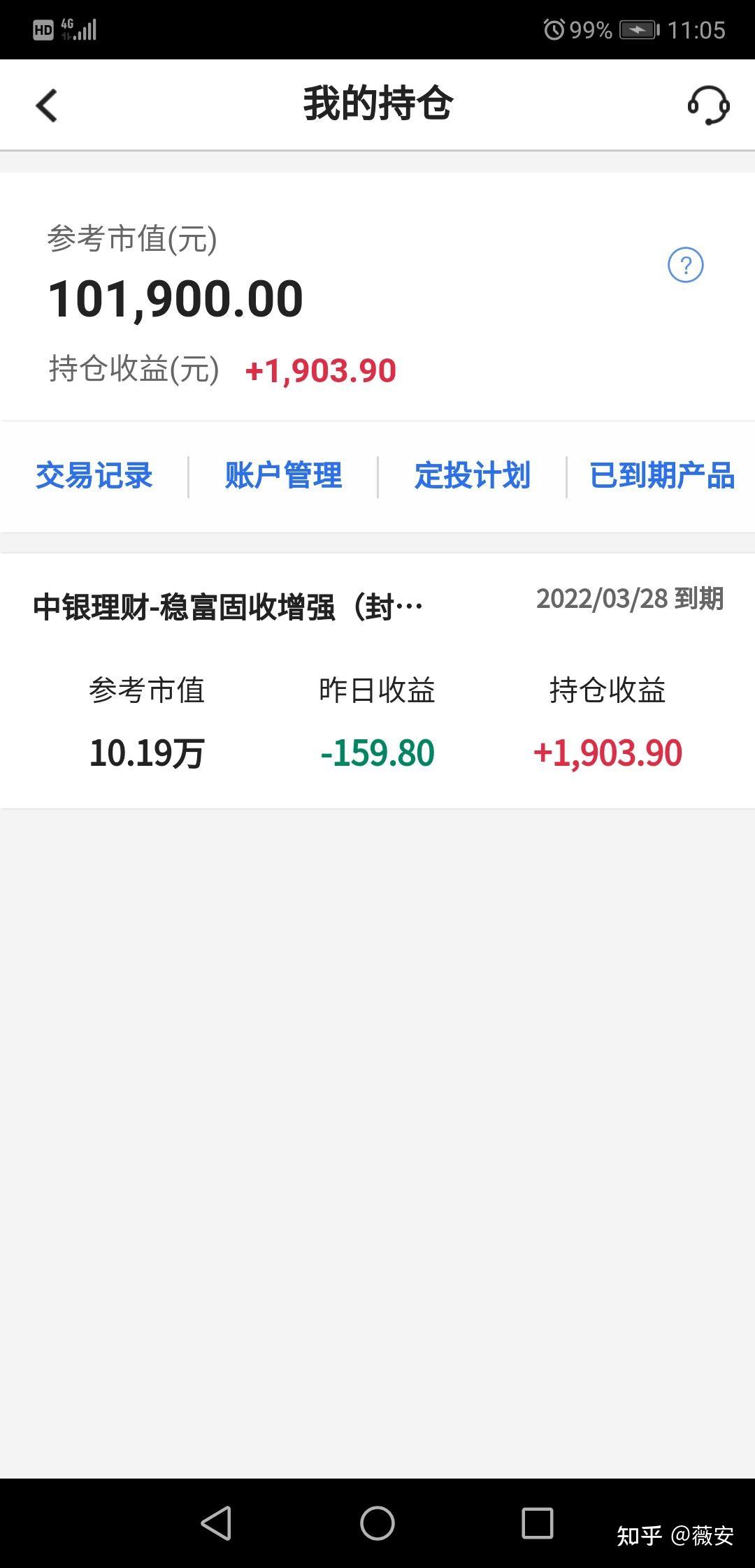Viewport: 755px width, 1568px height.
Task: Tap the 4G signal icon
Action: pos(81,28)
